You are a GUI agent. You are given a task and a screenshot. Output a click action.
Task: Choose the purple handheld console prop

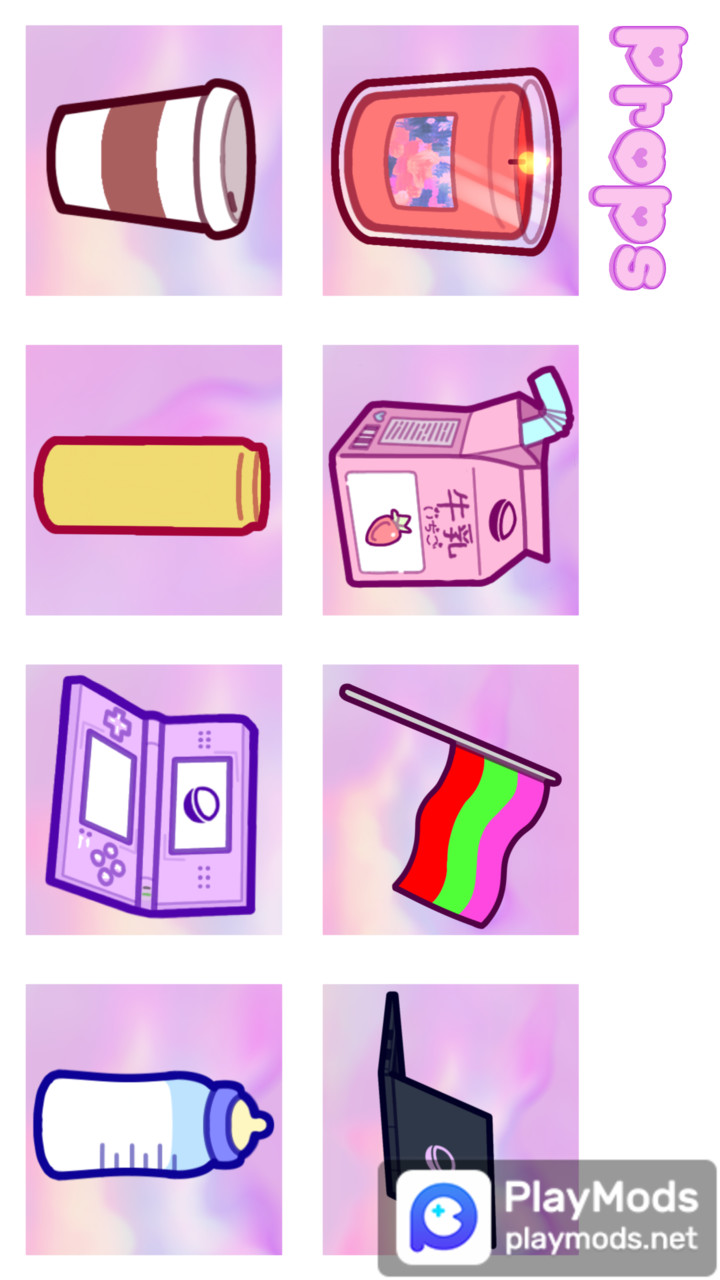(153, 798)
